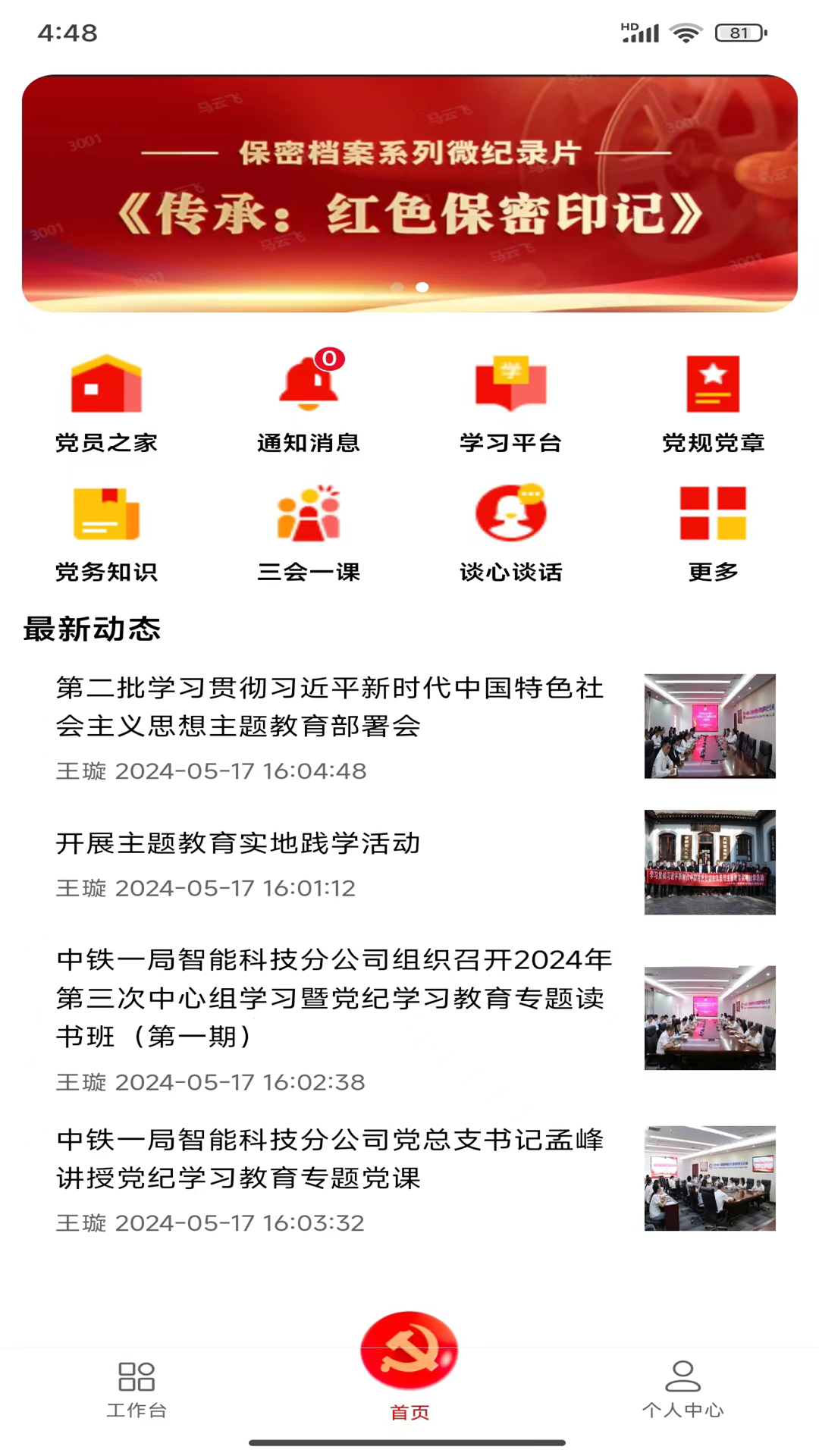Open 通知消息 notifications

(308, 402)
